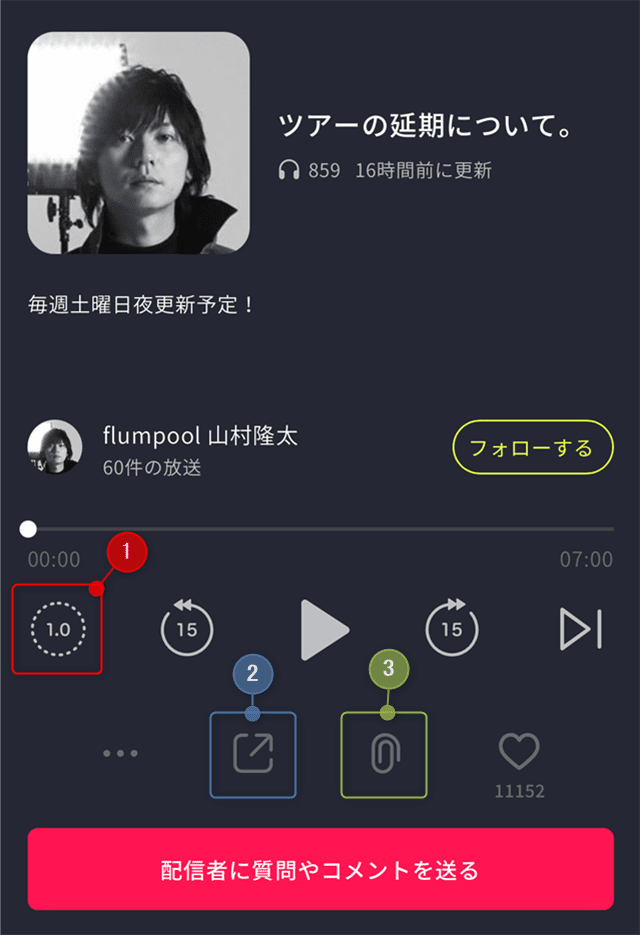Open the paperclip attachment icon
640x935 pixels.
(384, 755)
